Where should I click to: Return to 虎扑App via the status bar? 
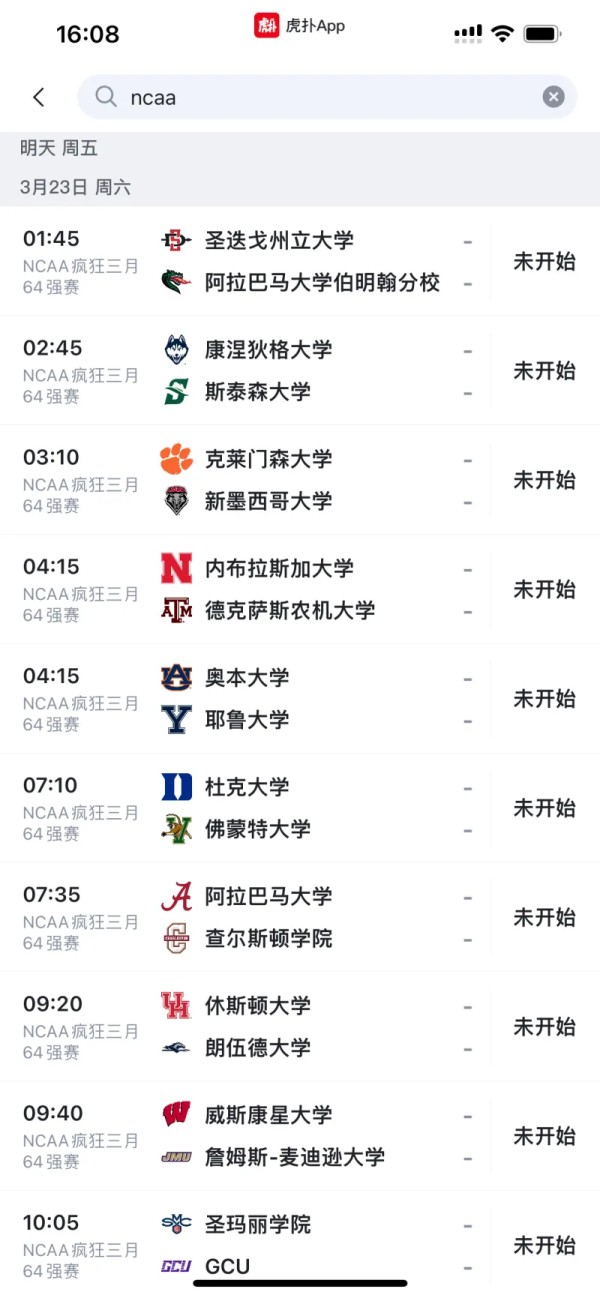click(299, 26)
